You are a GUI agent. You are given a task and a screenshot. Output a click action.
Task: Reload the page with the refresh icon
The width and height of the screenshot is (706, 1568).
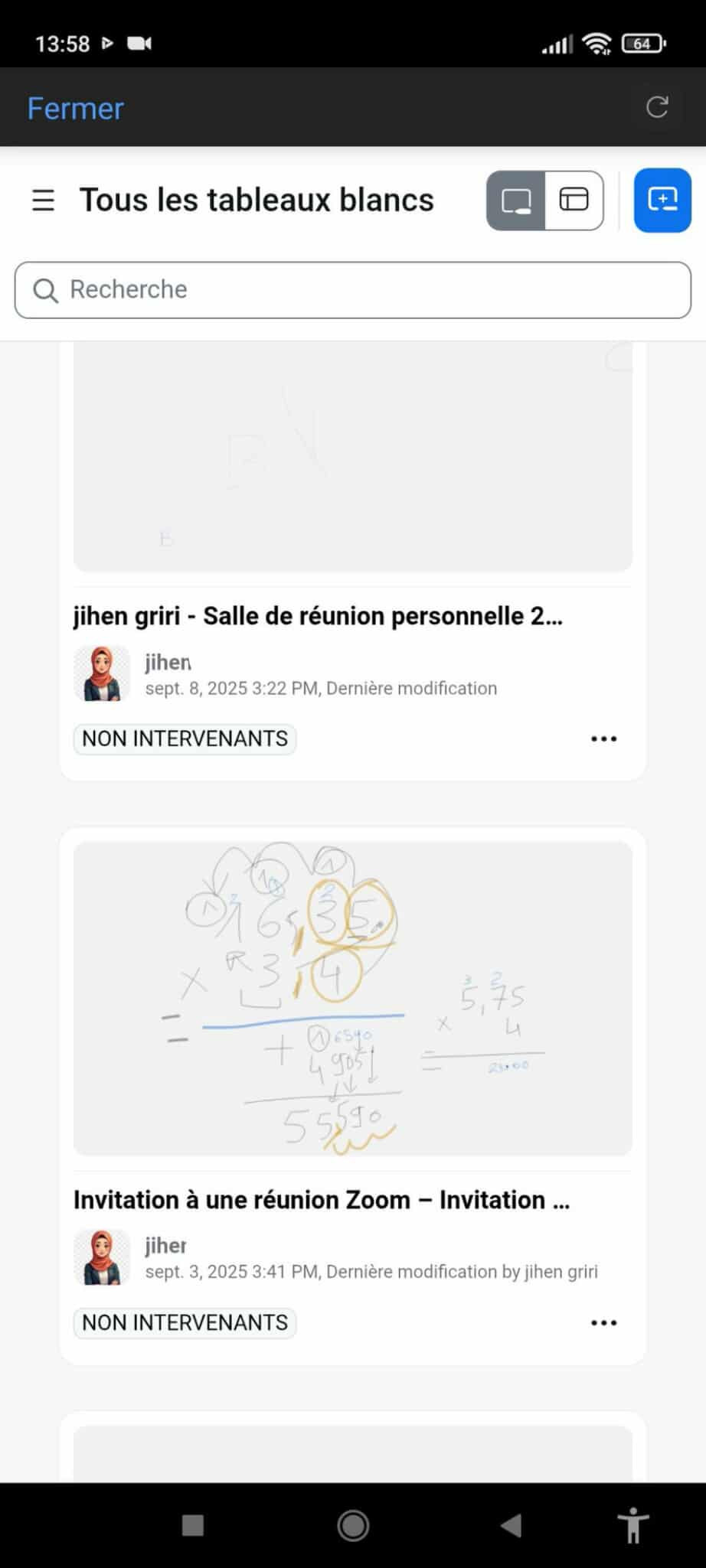point(657,107)
